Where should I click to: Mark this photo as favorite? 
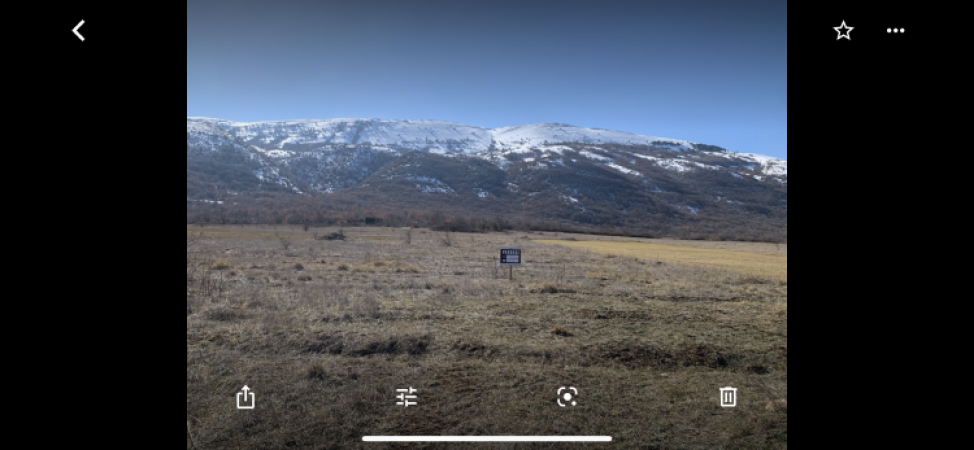(x=843, y=31)
